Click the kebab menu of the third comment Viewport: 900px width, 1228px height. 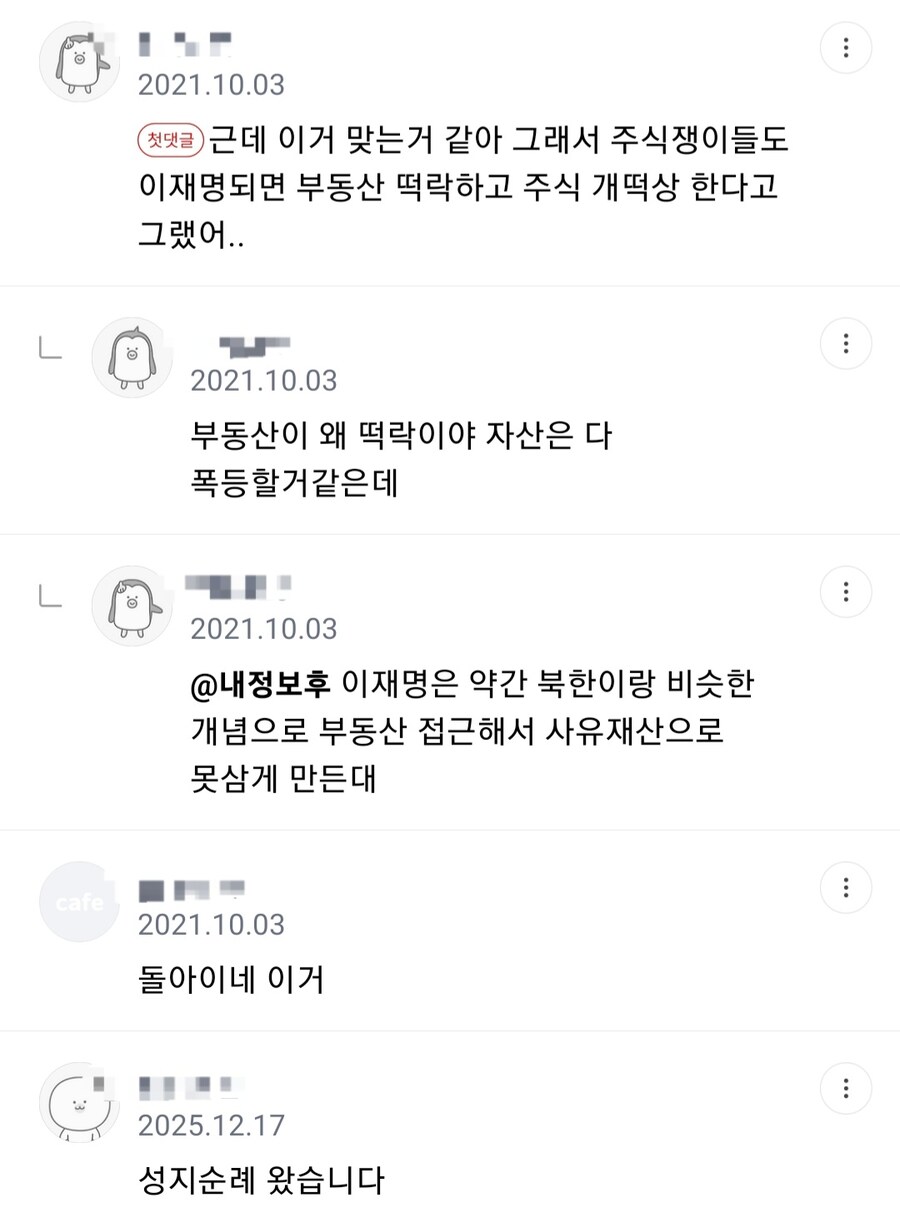(x=845, y=591)
